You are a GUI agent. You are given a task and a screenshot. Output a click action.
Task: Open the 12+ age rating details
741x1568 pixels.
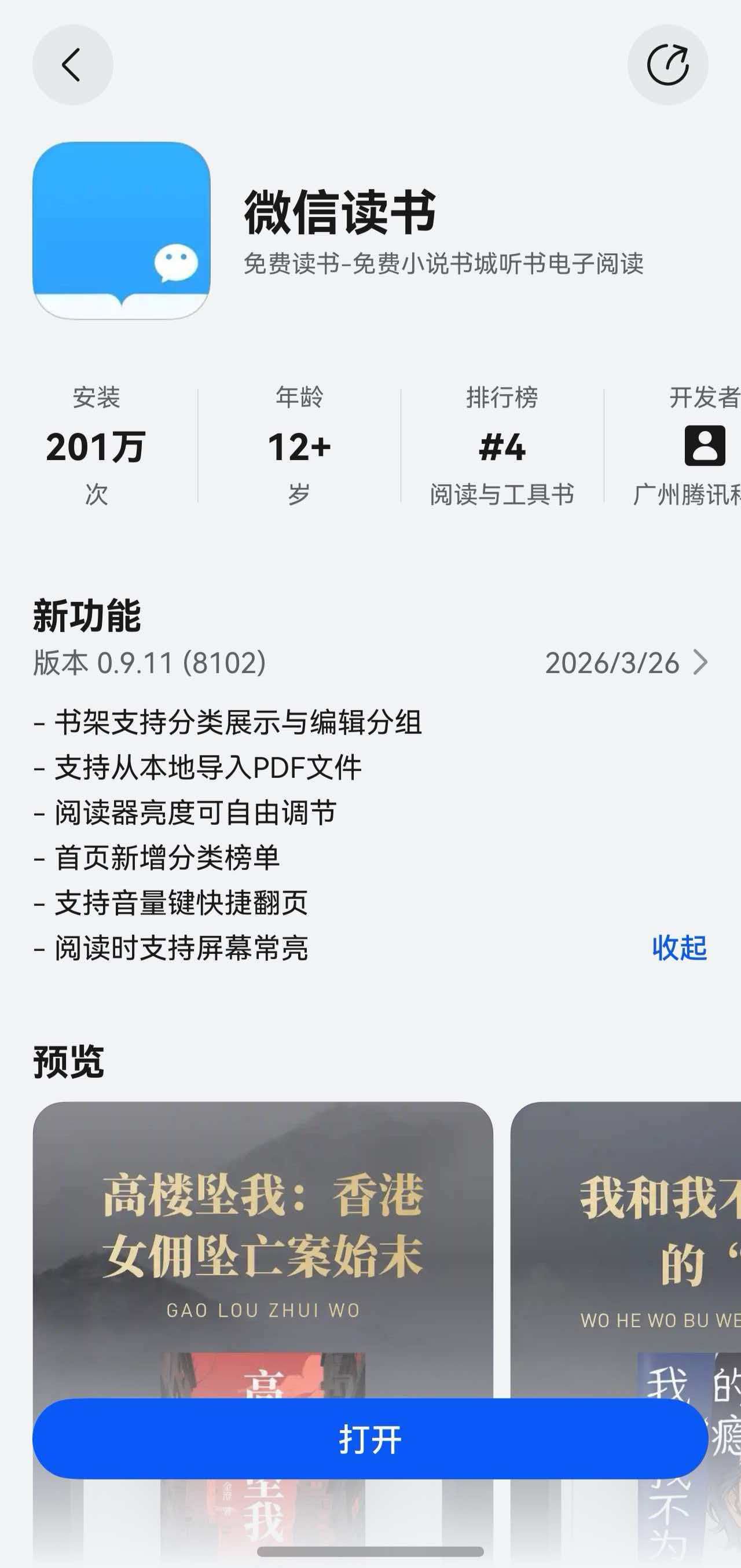299,449
